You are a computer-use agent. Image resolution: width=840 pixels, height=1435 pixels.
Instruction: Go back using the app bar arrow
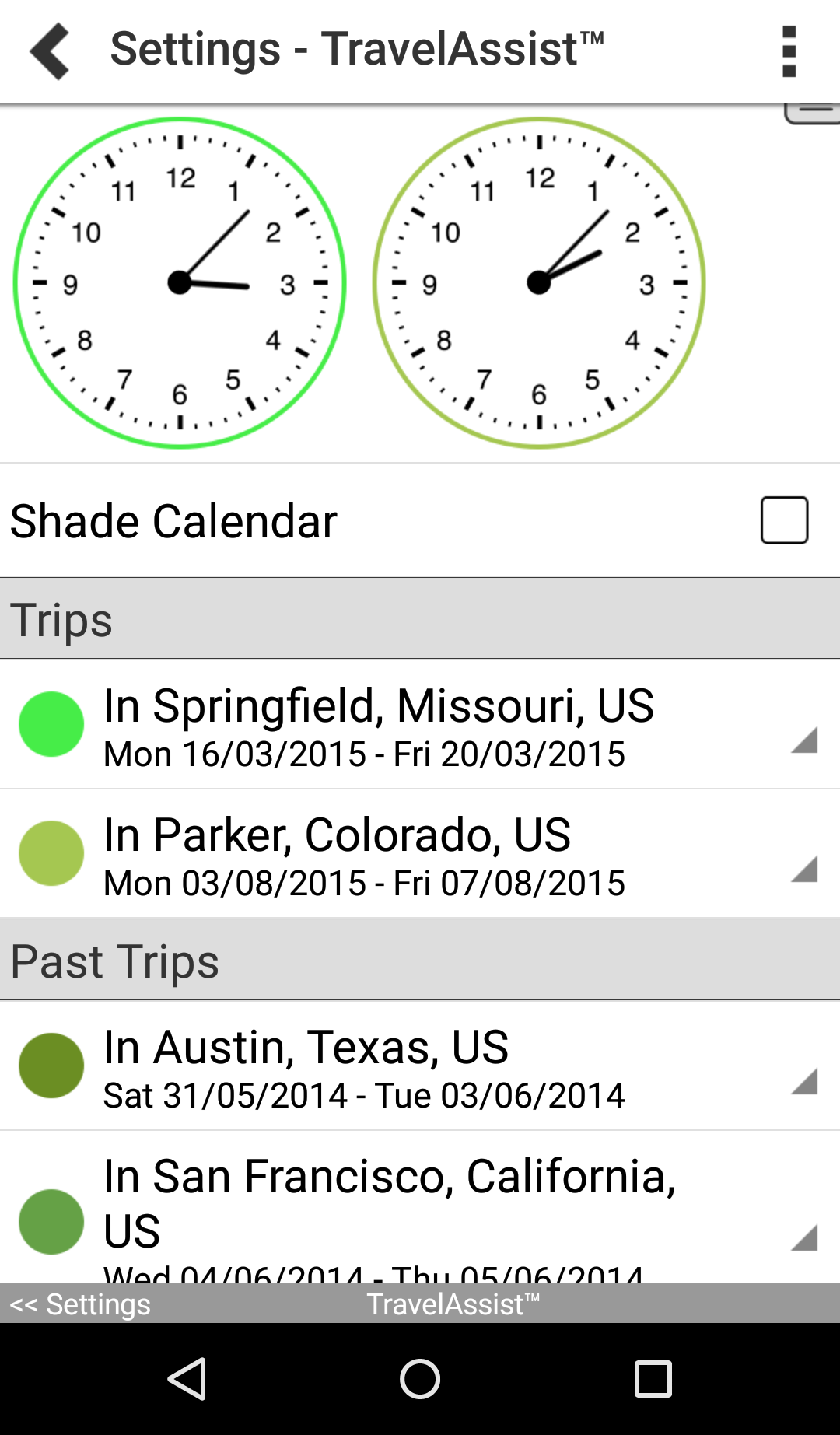click(x=50, y=51)
